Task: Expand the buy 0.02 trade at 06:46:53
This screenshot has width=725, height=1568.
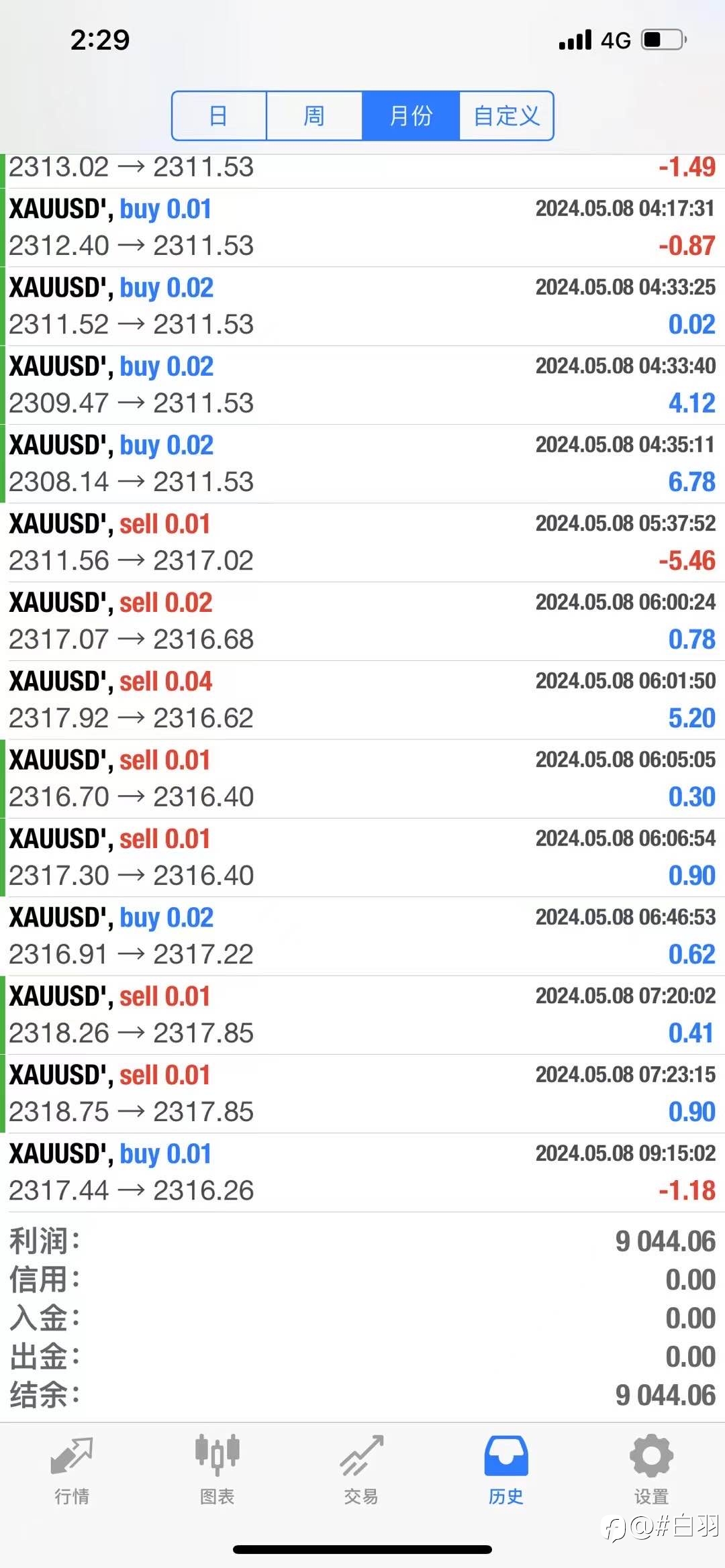Action: click(x=362, y=936)
